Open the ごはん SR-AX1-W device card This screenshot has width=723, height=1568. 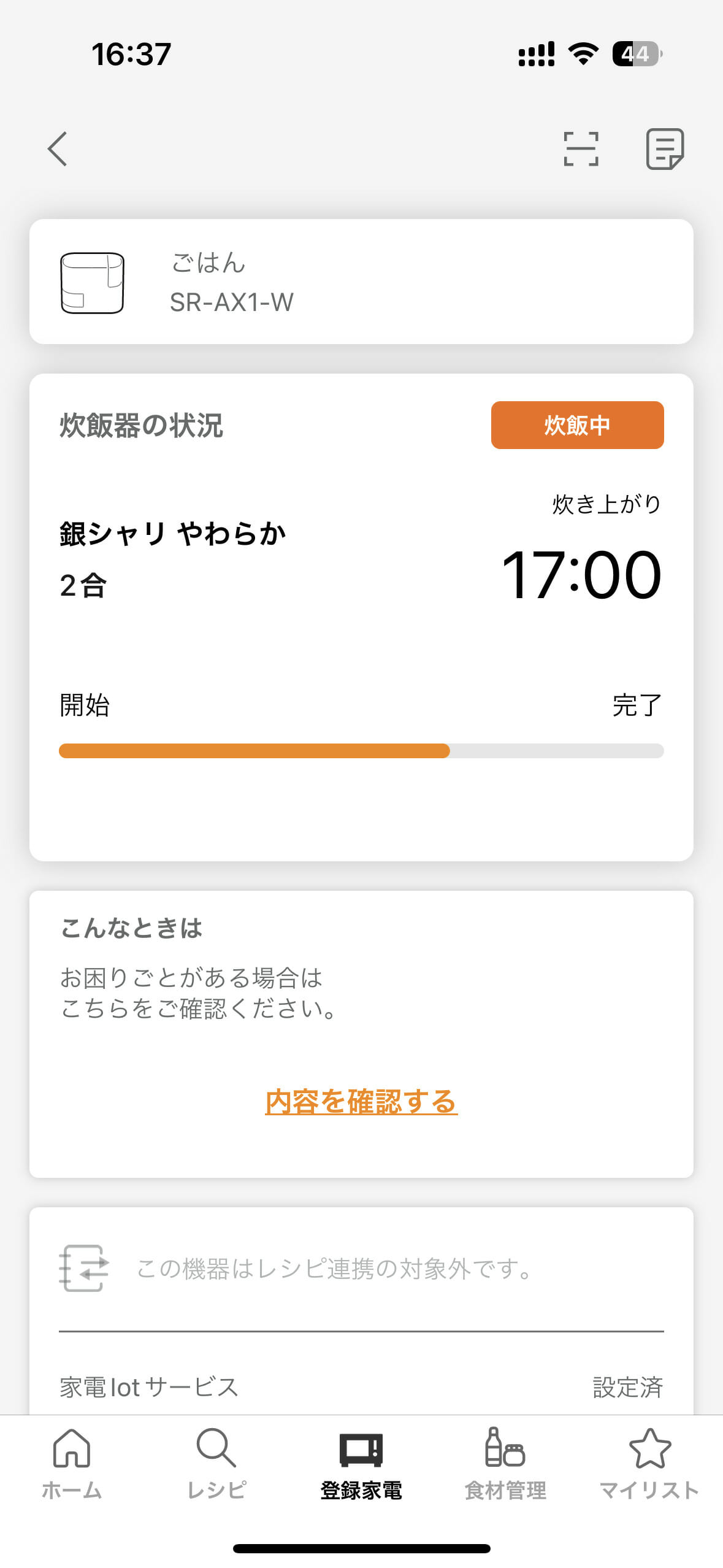point(361,282)
